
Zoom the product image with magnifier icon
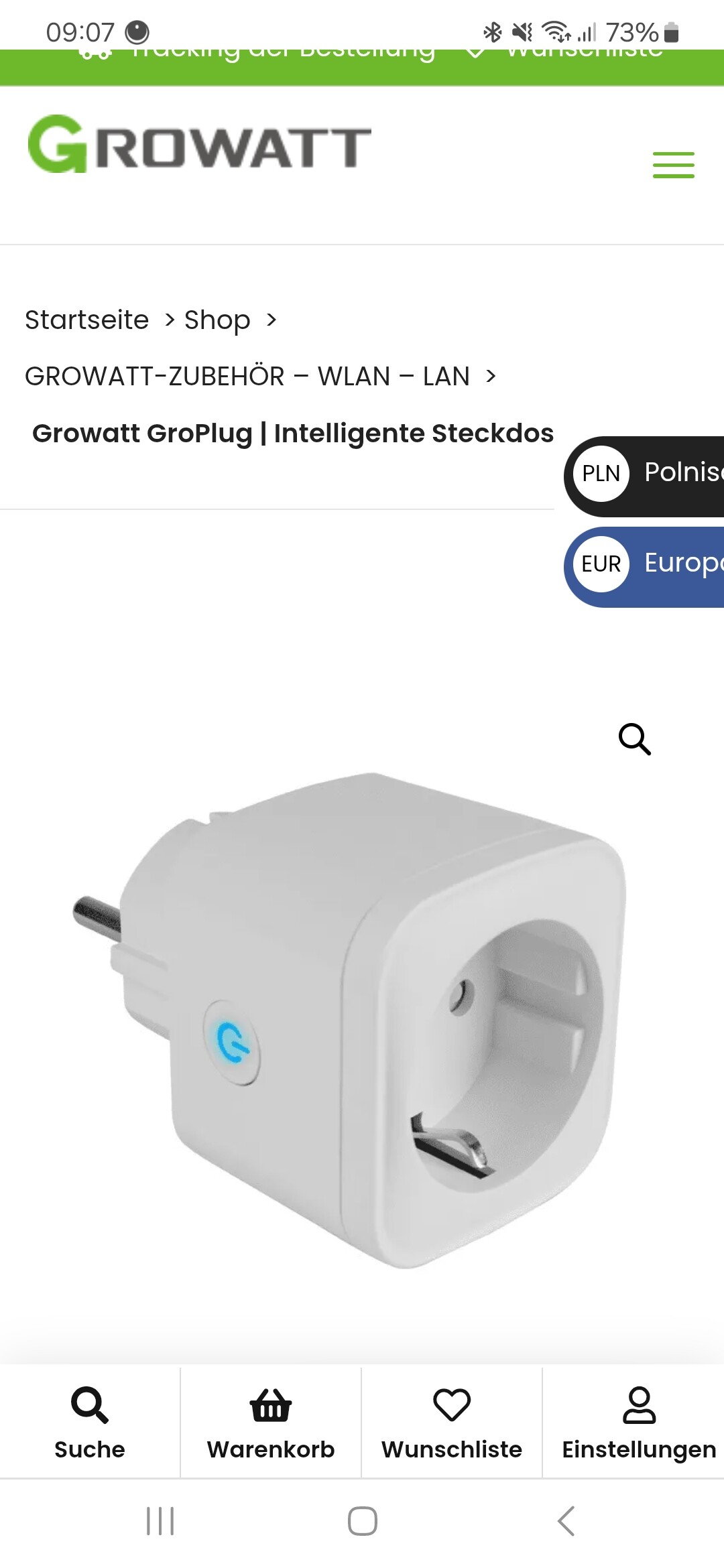(634, 739)
